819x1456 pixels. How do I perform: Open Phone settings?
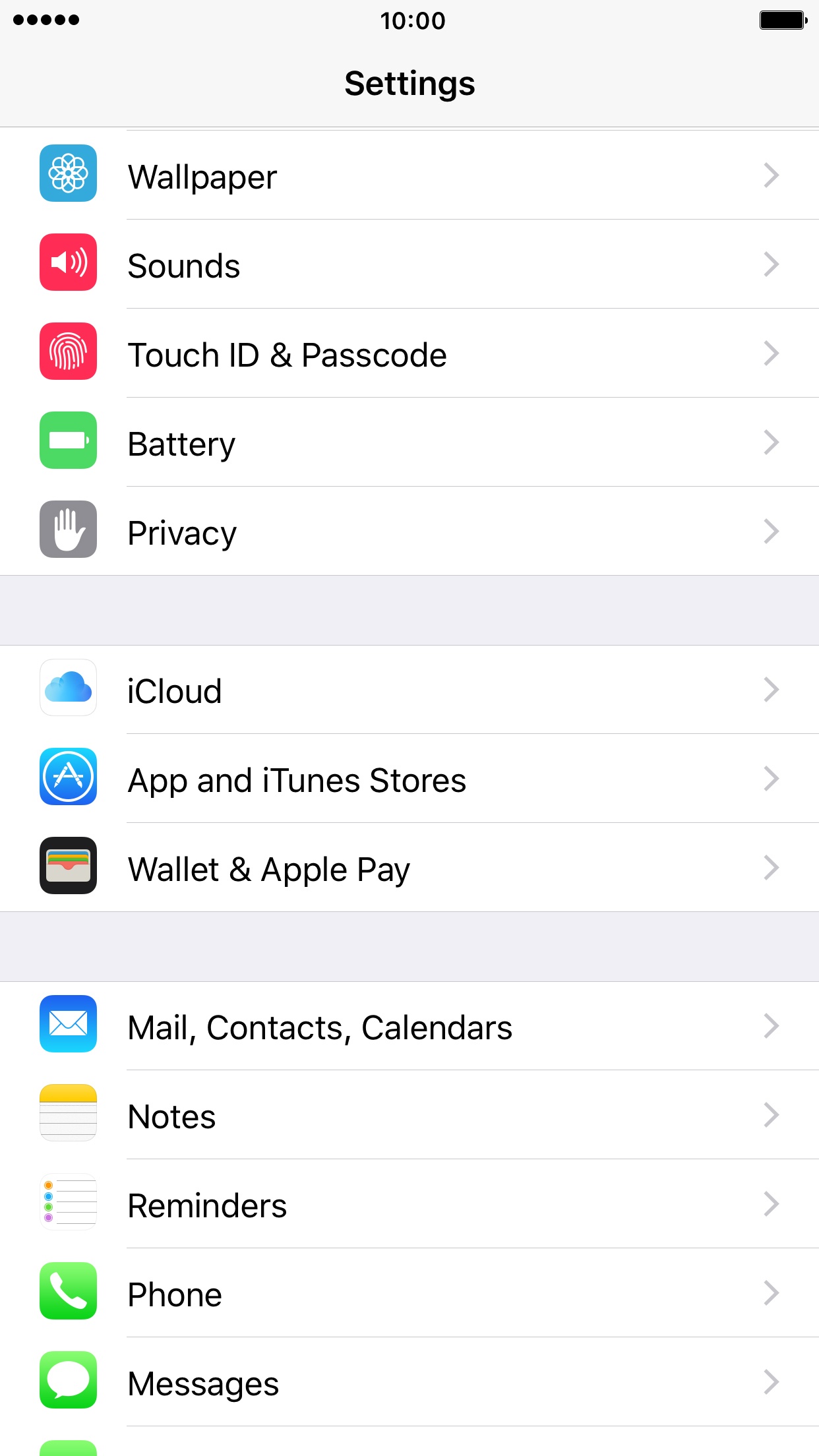[409, 1293]
